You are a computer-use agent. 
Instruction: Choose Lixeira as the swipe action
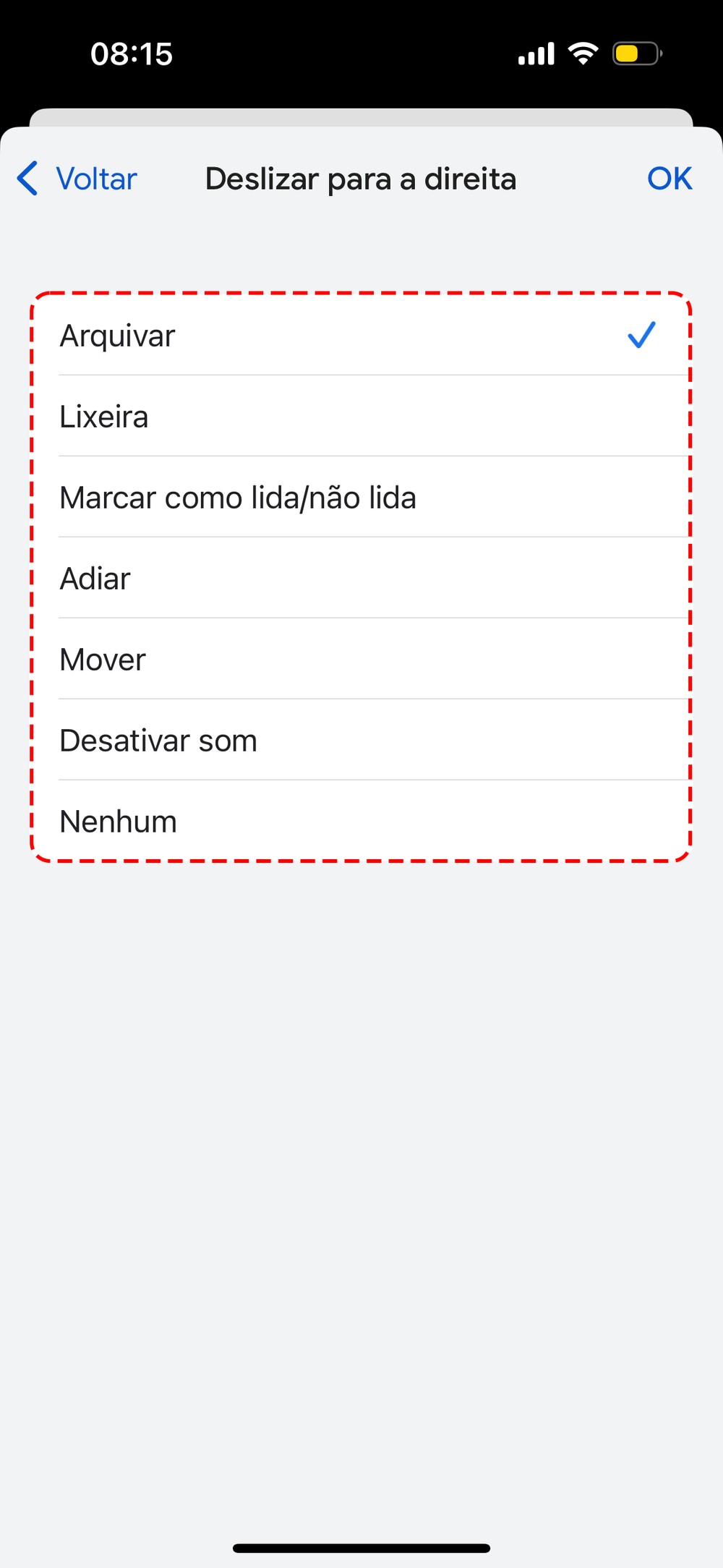(x=104, y=417)
